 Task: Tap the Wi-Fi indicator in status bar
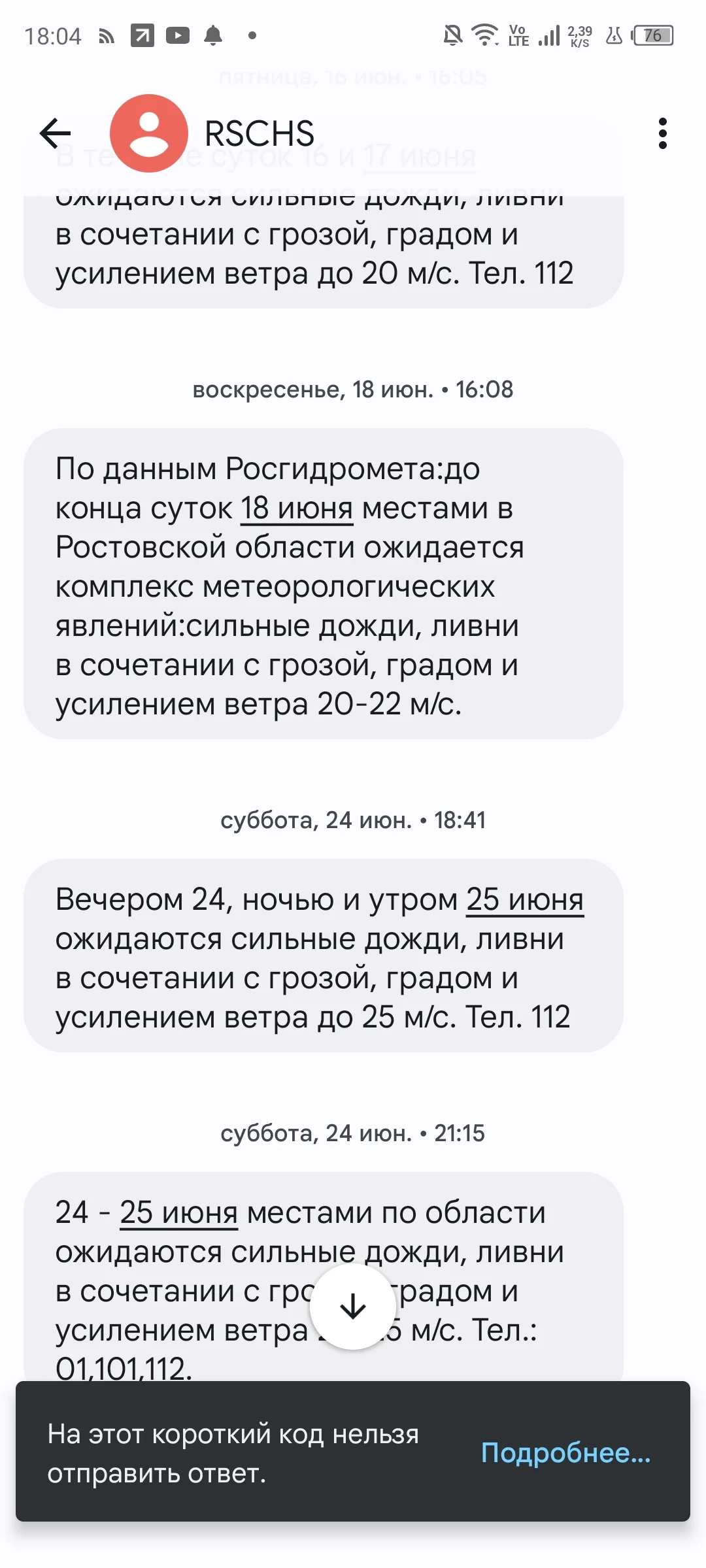click(x=484, y=36)
